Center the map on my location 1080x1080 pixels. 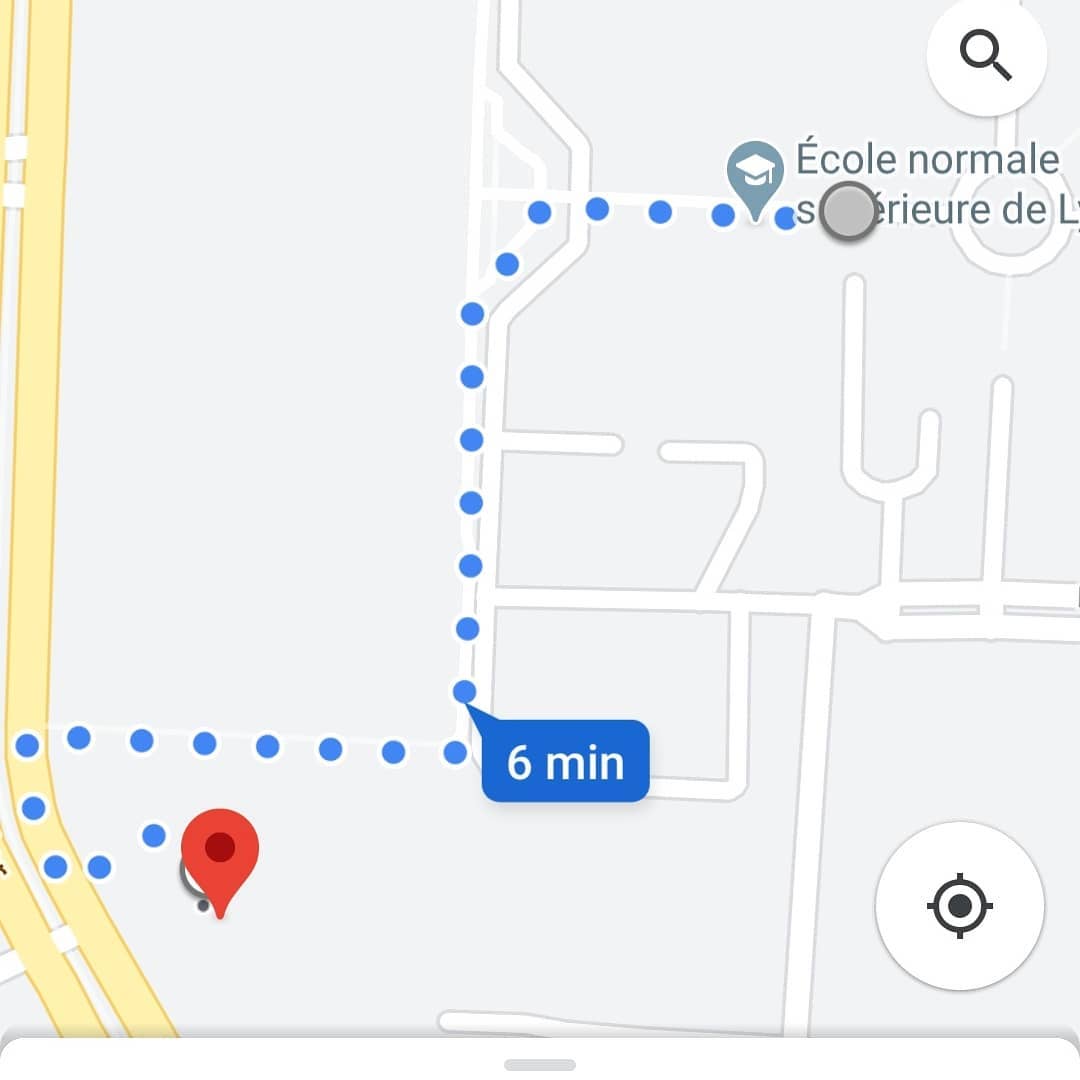[x=959, y=906]
